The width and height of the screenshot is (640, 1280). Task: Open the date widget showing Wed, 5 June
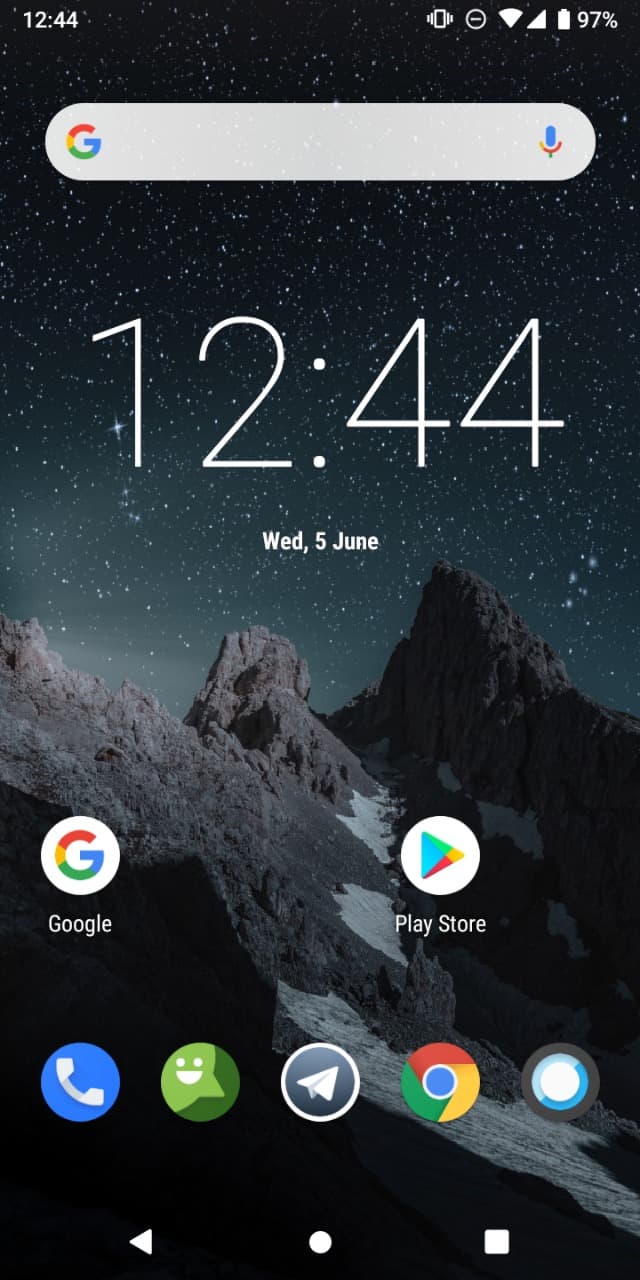[320, 541]
